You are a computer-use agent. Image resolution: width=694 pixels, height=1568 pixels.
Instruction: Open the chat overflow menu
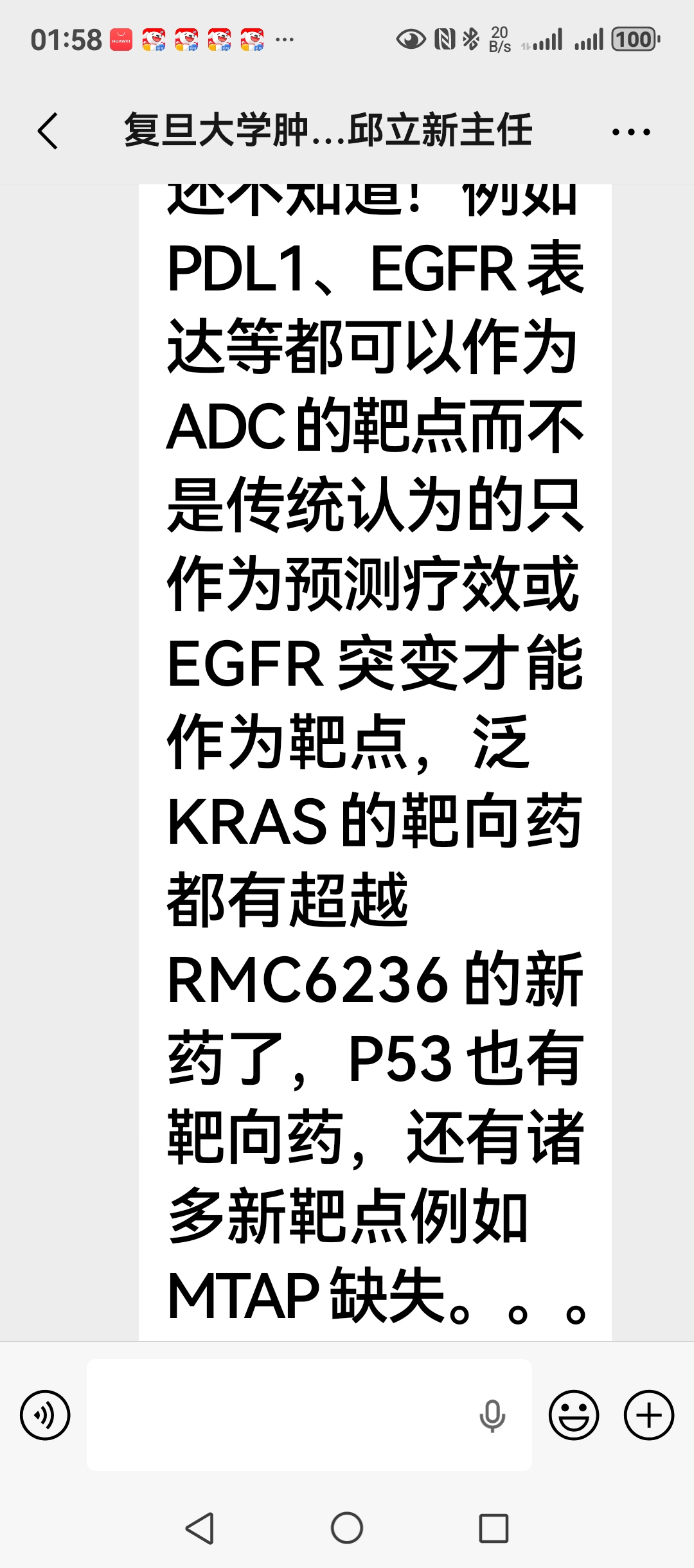[631, 132]
